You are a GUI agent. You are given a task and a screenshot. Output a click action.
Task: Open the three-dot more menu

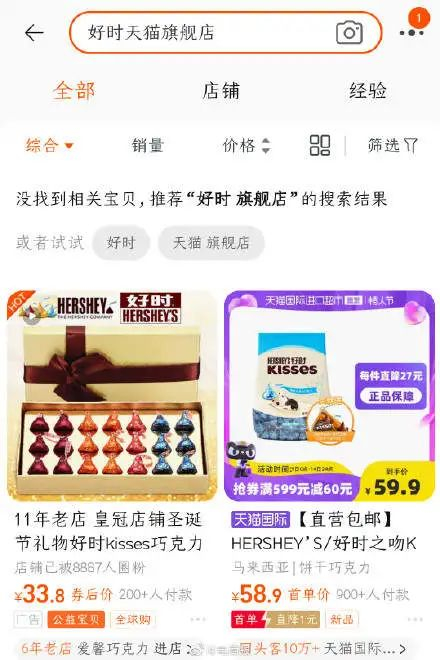pyautogui.click(x=411, y=32)
